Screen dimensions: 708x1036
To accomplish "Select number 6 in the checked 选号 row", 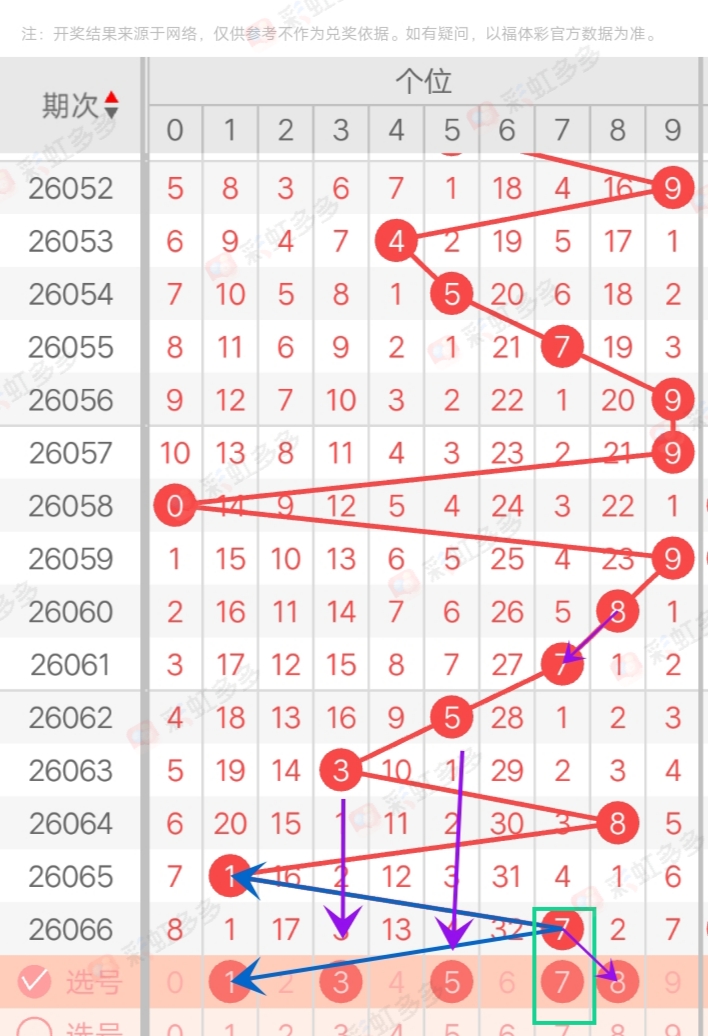I will (x=507, y=983).
